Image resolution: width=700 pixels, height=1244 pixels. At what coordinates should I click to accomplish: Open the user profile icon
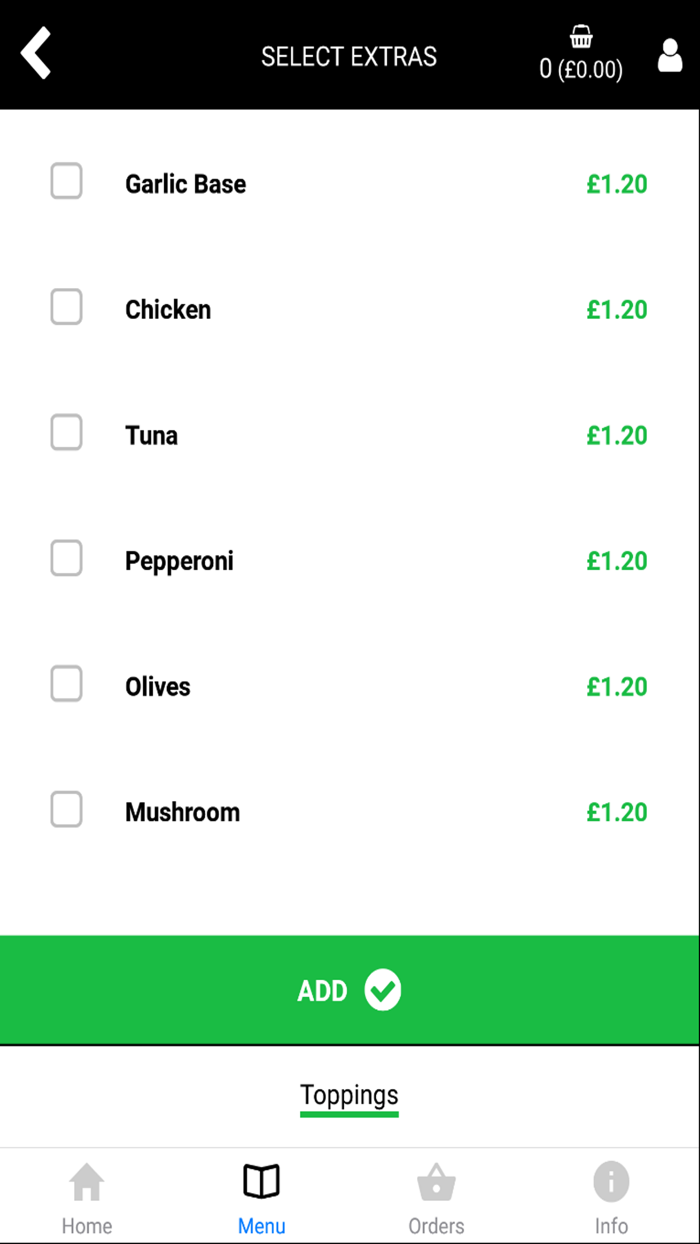pyautogui.click(x=669, y=56)
